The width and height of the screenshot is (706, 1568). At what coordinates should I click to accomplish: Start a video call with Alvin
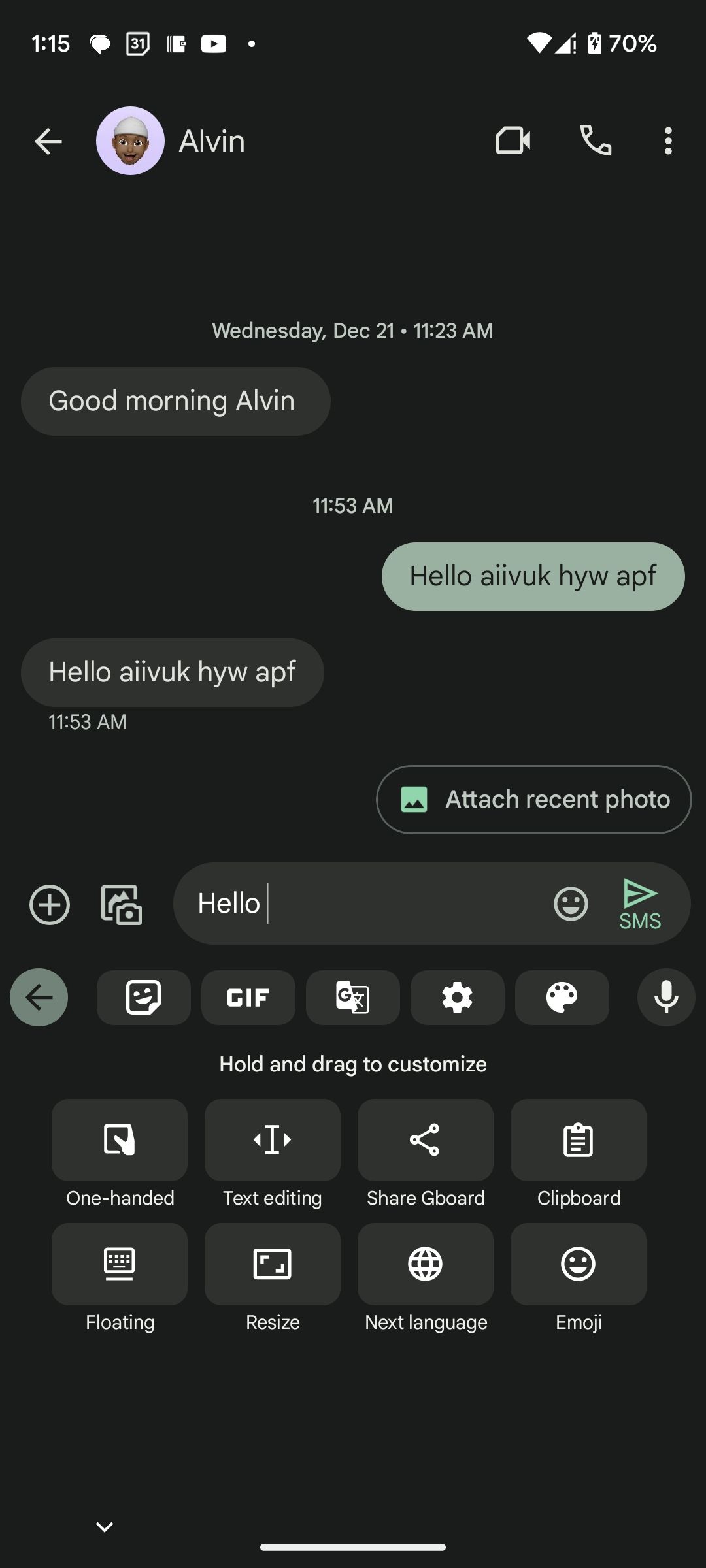tap(513, 141)
